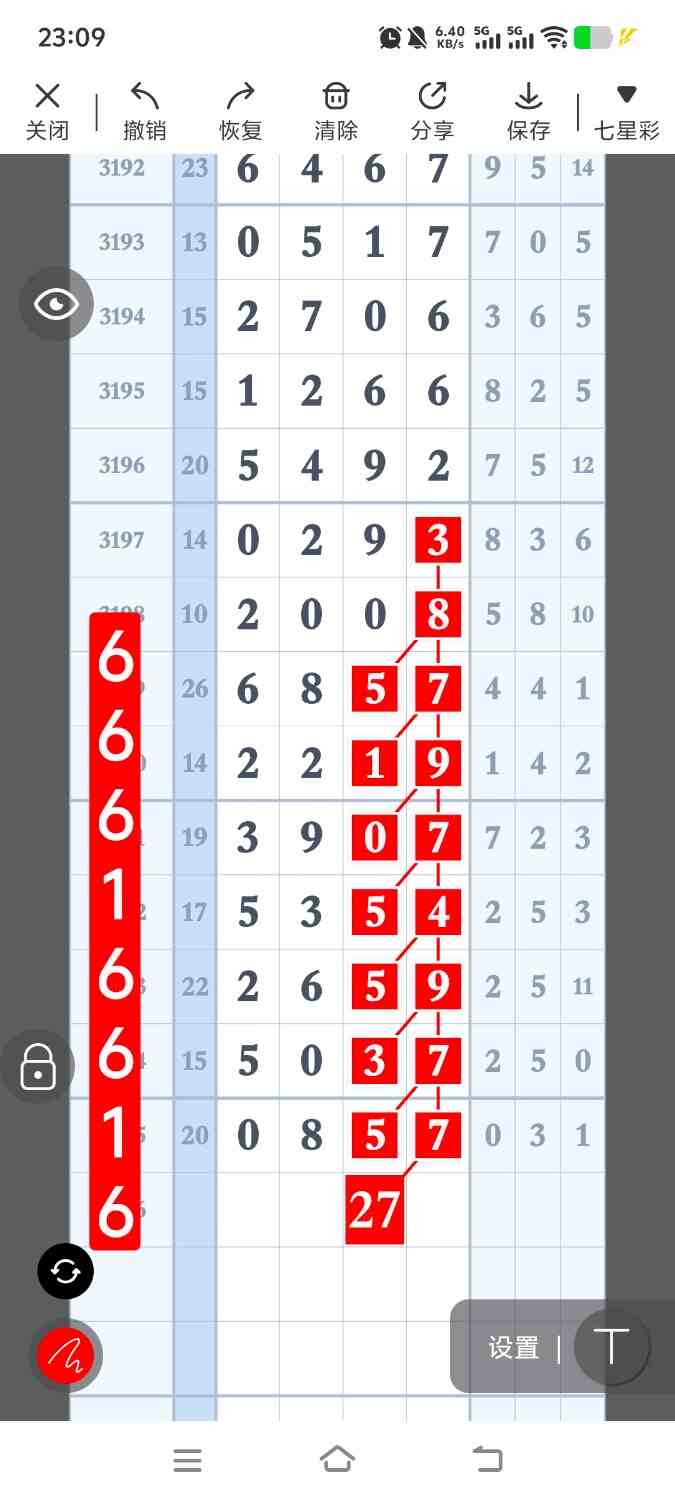This screenshot has height=1500, width=675.
Task: Tap the black refresh circle button
Action: [66, 1271]
